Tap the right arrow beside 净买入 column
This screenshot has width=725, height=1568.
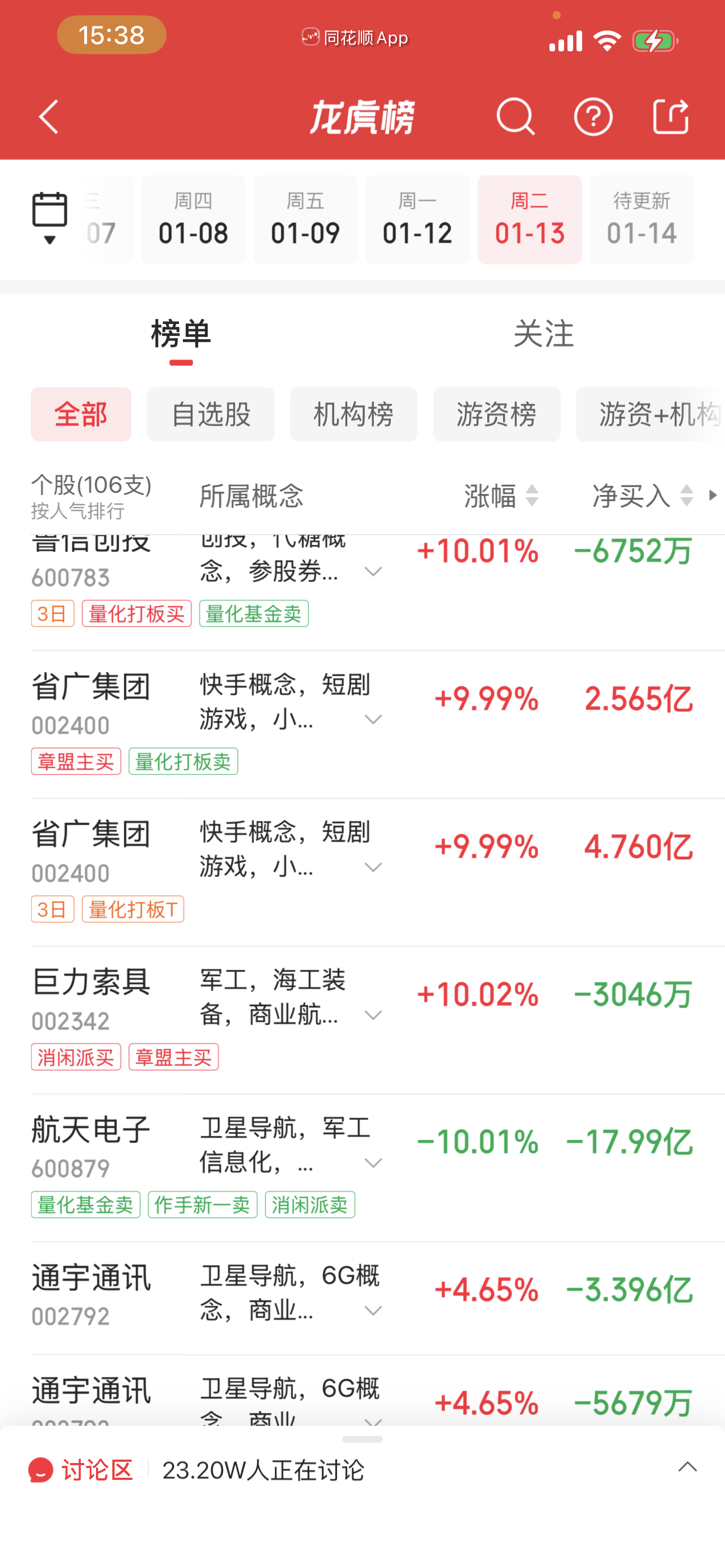coord(714,497)
